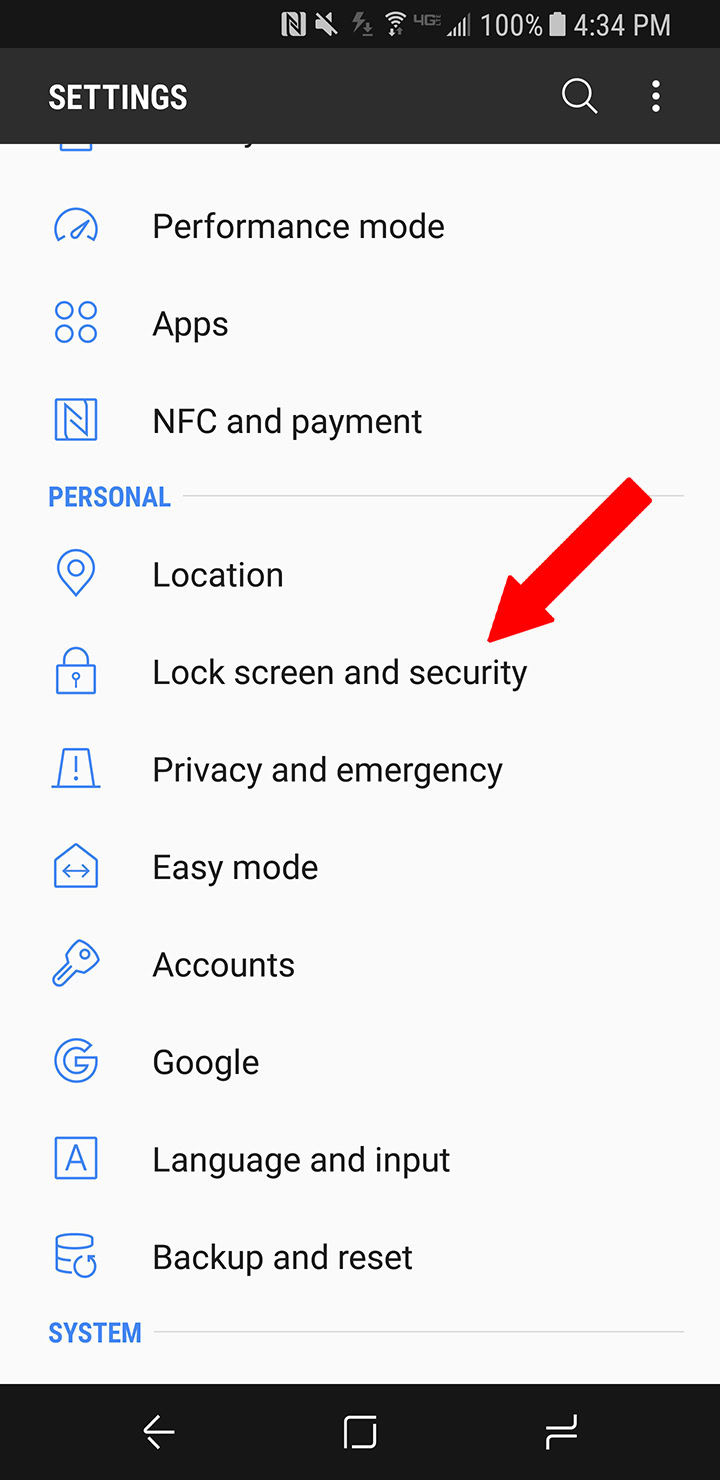Open Privacy and emergency

tap(360, 770)
